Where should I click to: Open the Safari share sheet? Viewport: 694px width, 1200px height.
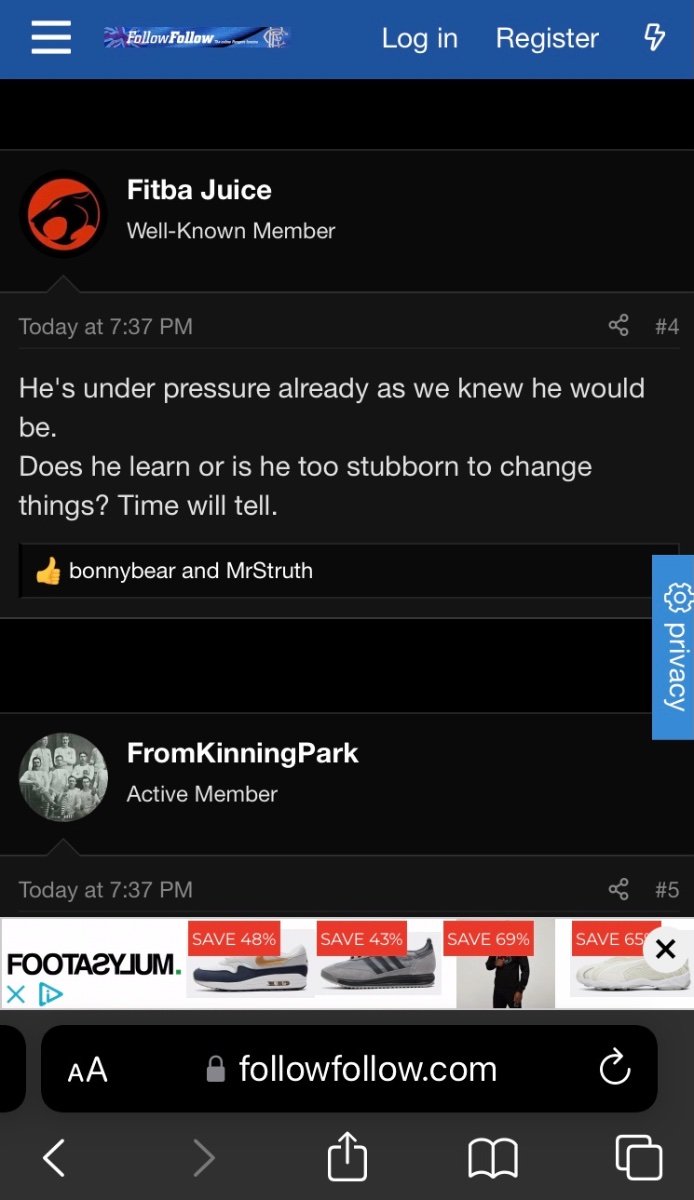pos(347,1156)
